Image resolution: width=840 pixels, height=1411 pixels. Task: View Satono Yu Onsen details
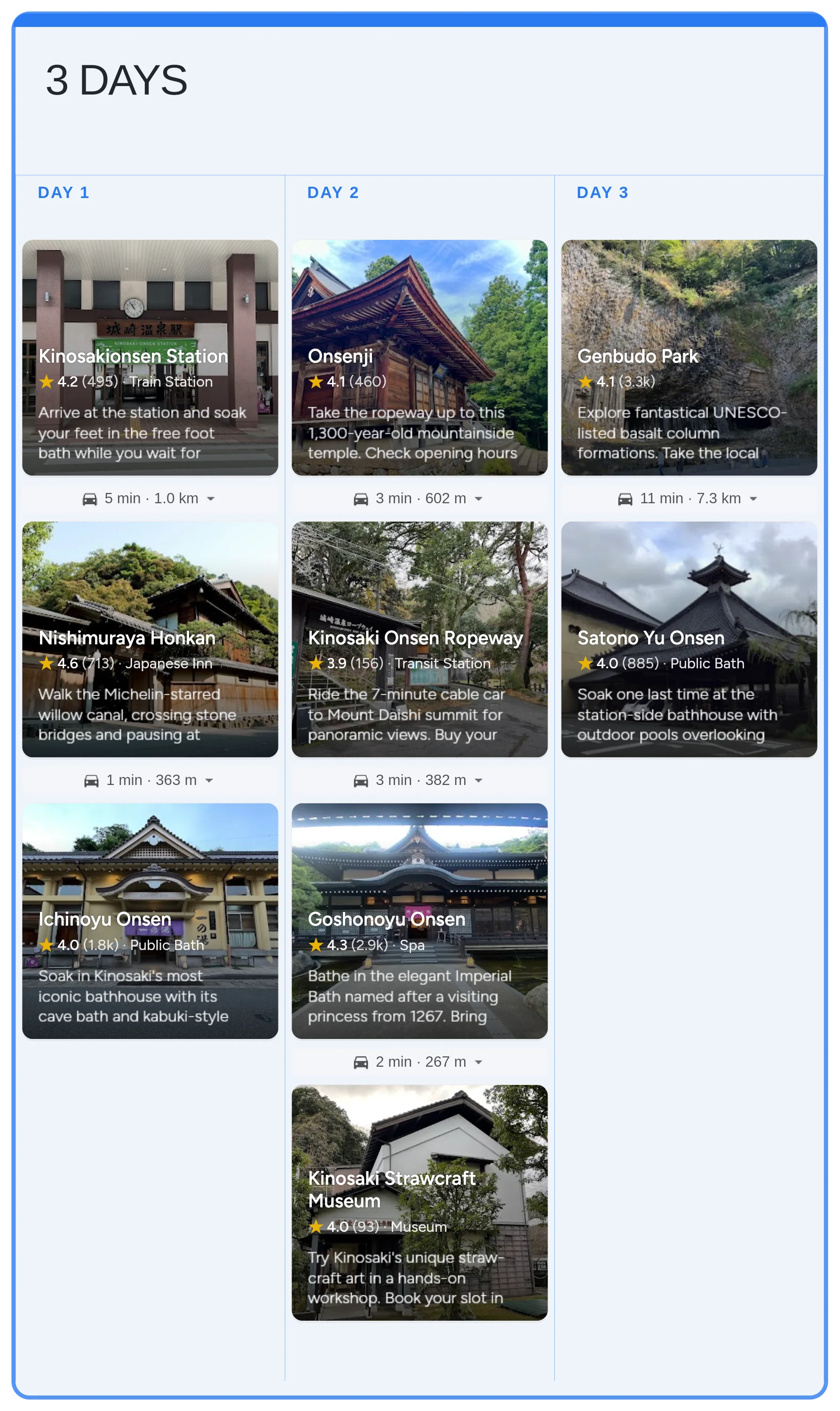pos(689,639)
